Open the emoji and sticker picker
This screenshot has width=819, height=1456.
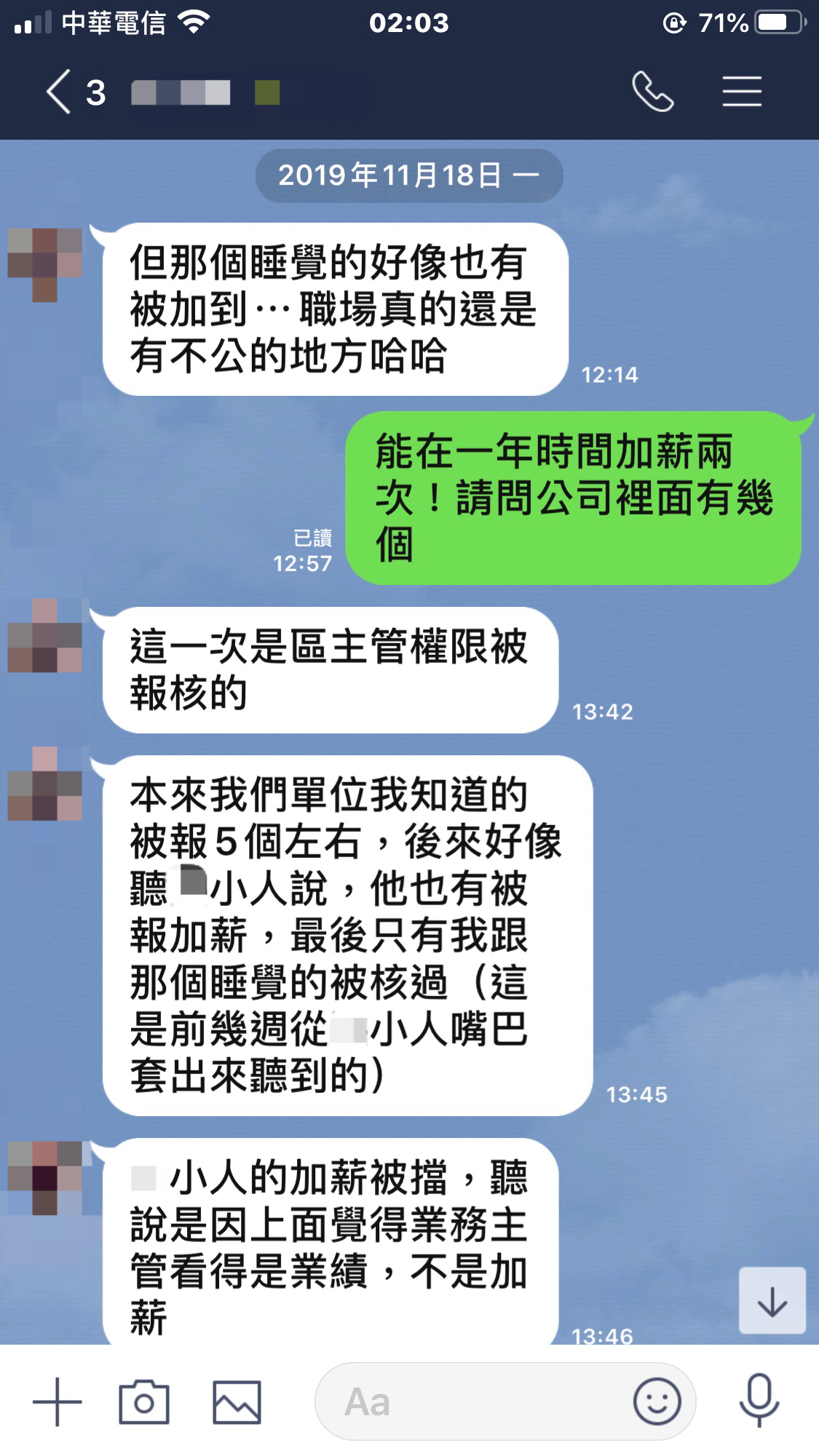coord(657,1401)
